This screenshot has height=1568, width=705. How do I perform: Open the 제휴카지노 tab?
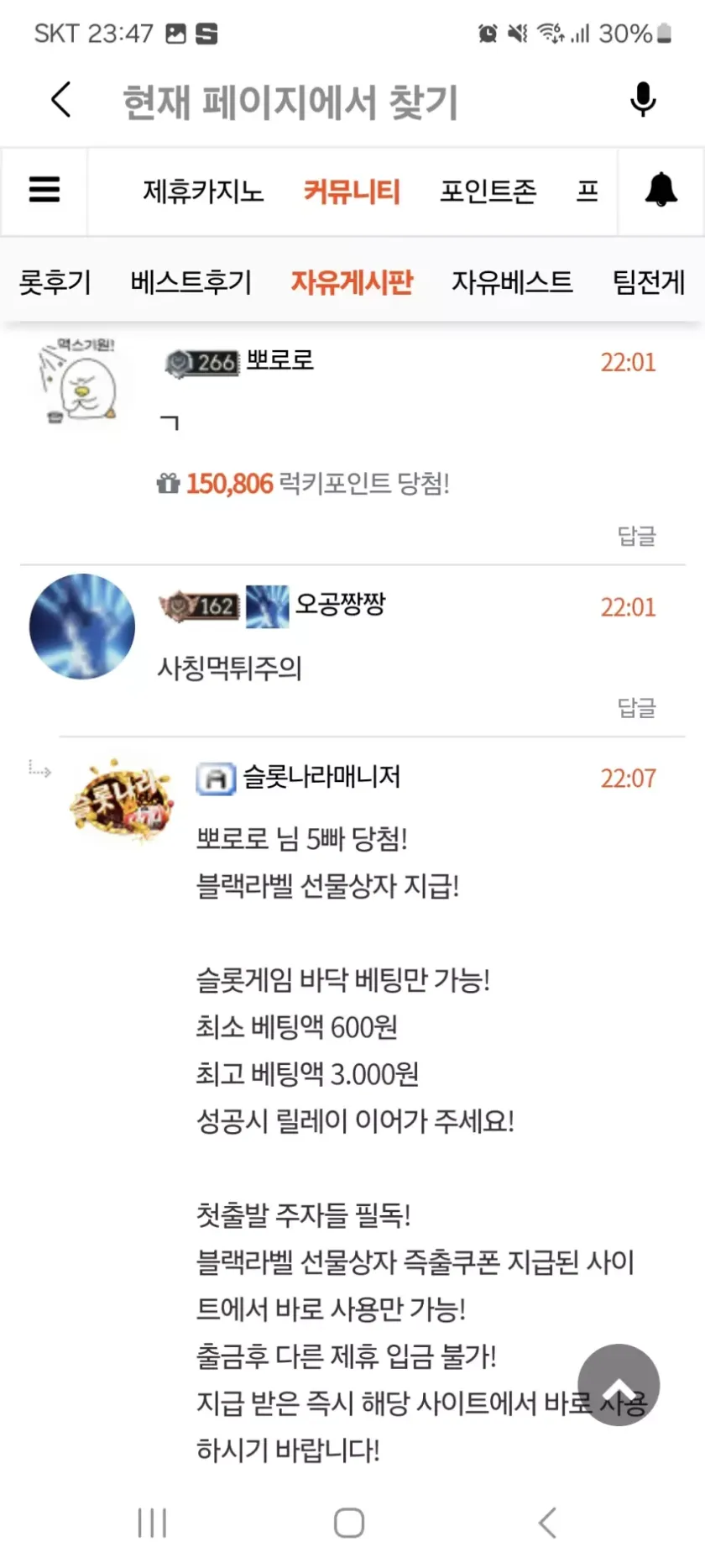click(203, 191)
